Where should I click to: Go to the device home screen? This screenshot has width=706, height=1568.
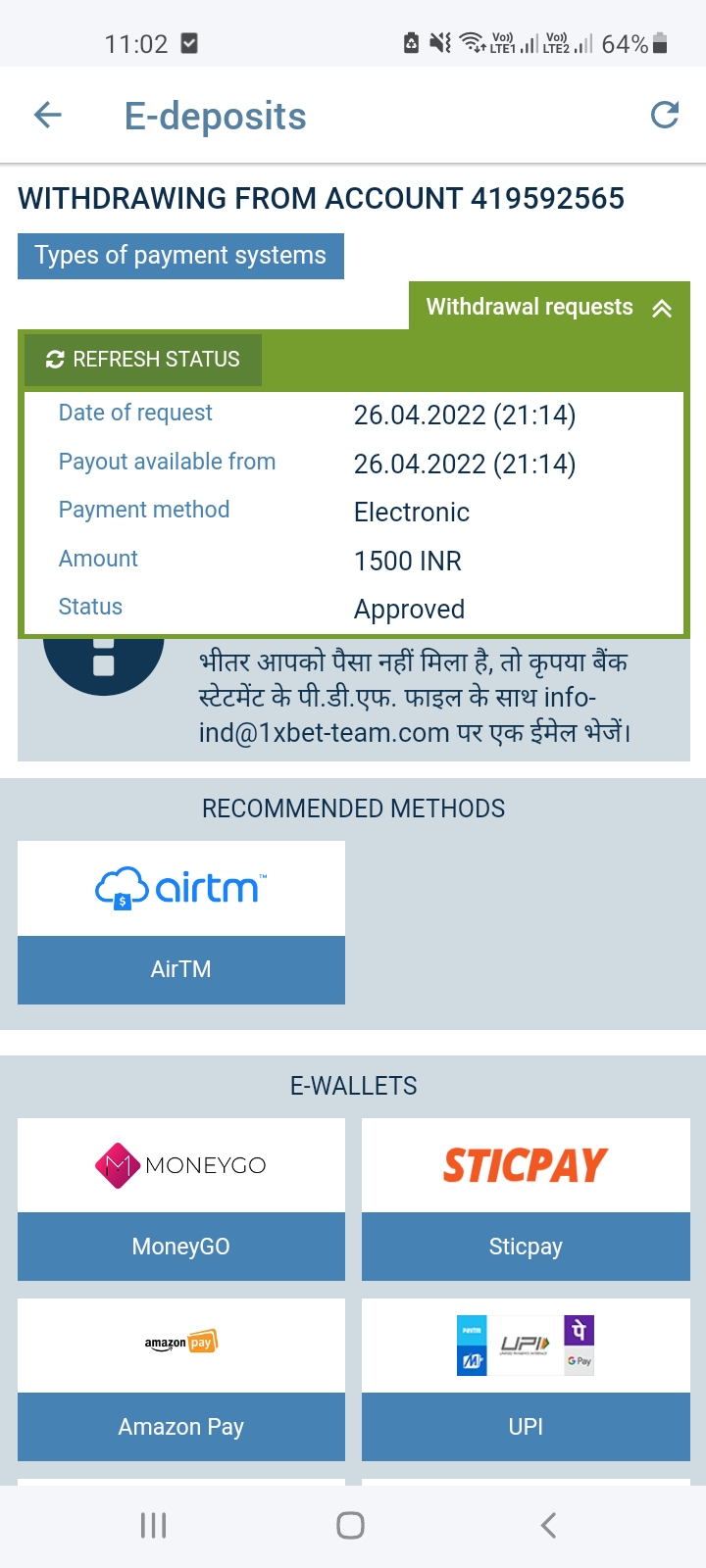351,1525
